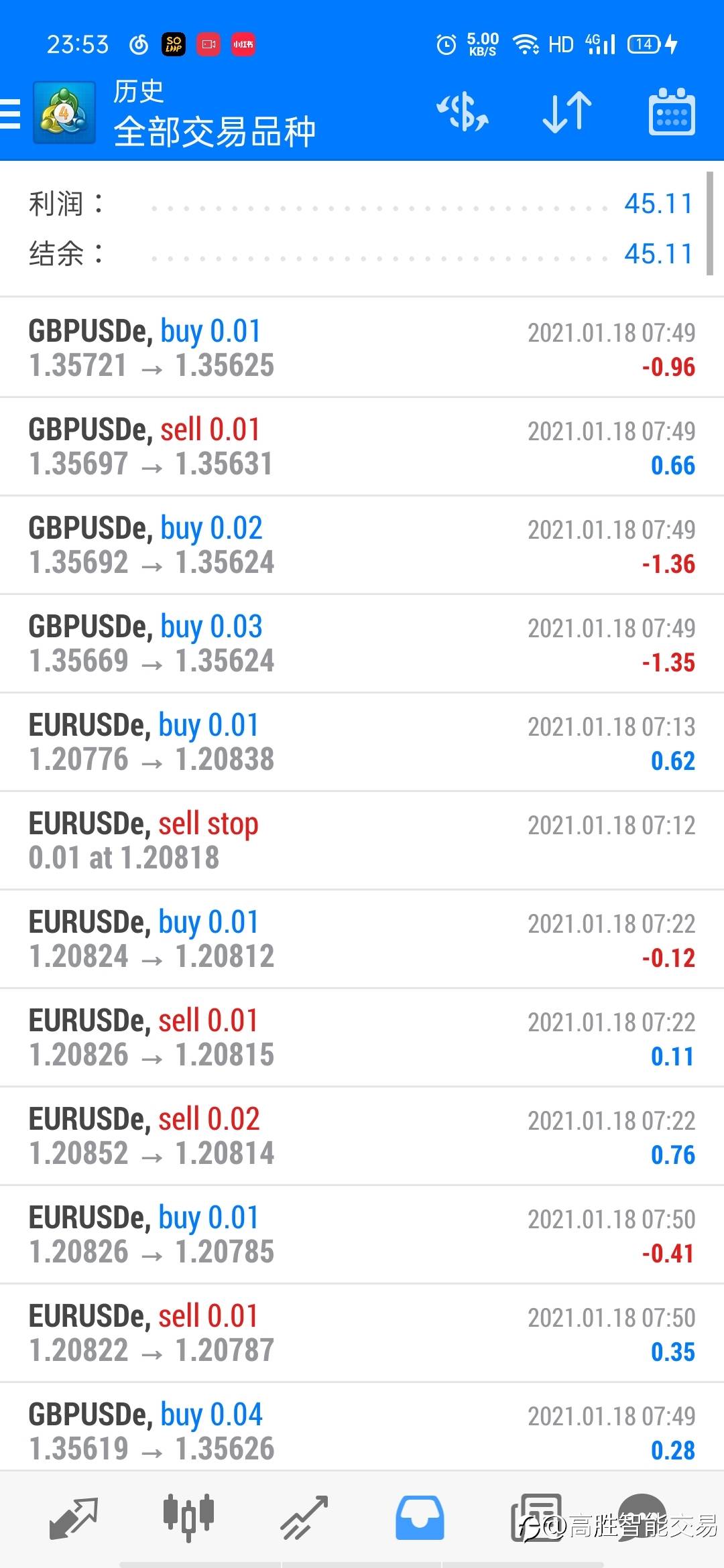Go to the Trade tab
The width and height of the screenshot is (724, 1568).
pos(304,1517)
